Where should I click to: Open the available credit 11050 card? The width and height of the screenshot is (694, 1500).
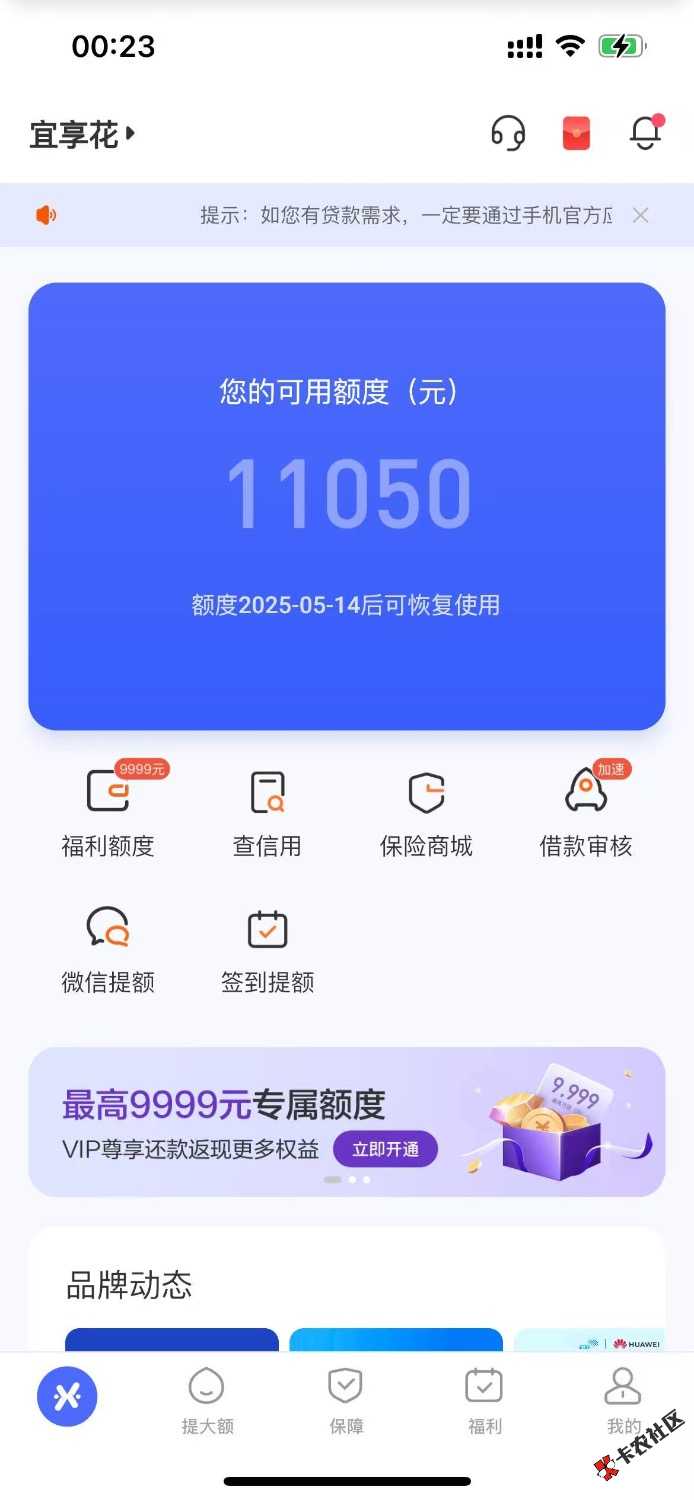pos(347,505)
